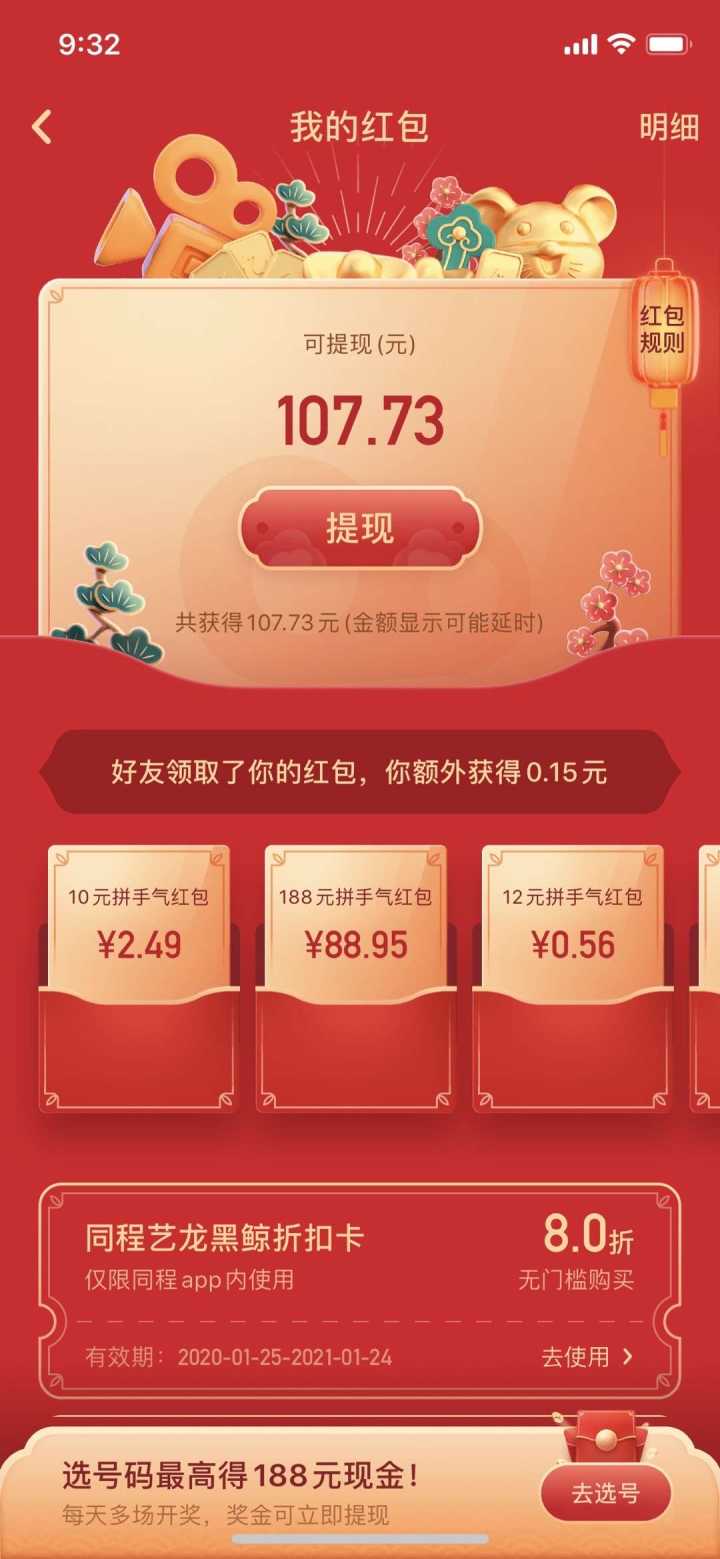720x1559 pixels.
Task: Tap the 去选号 button
Action: pyautogui.click(x=605, y=1494)
